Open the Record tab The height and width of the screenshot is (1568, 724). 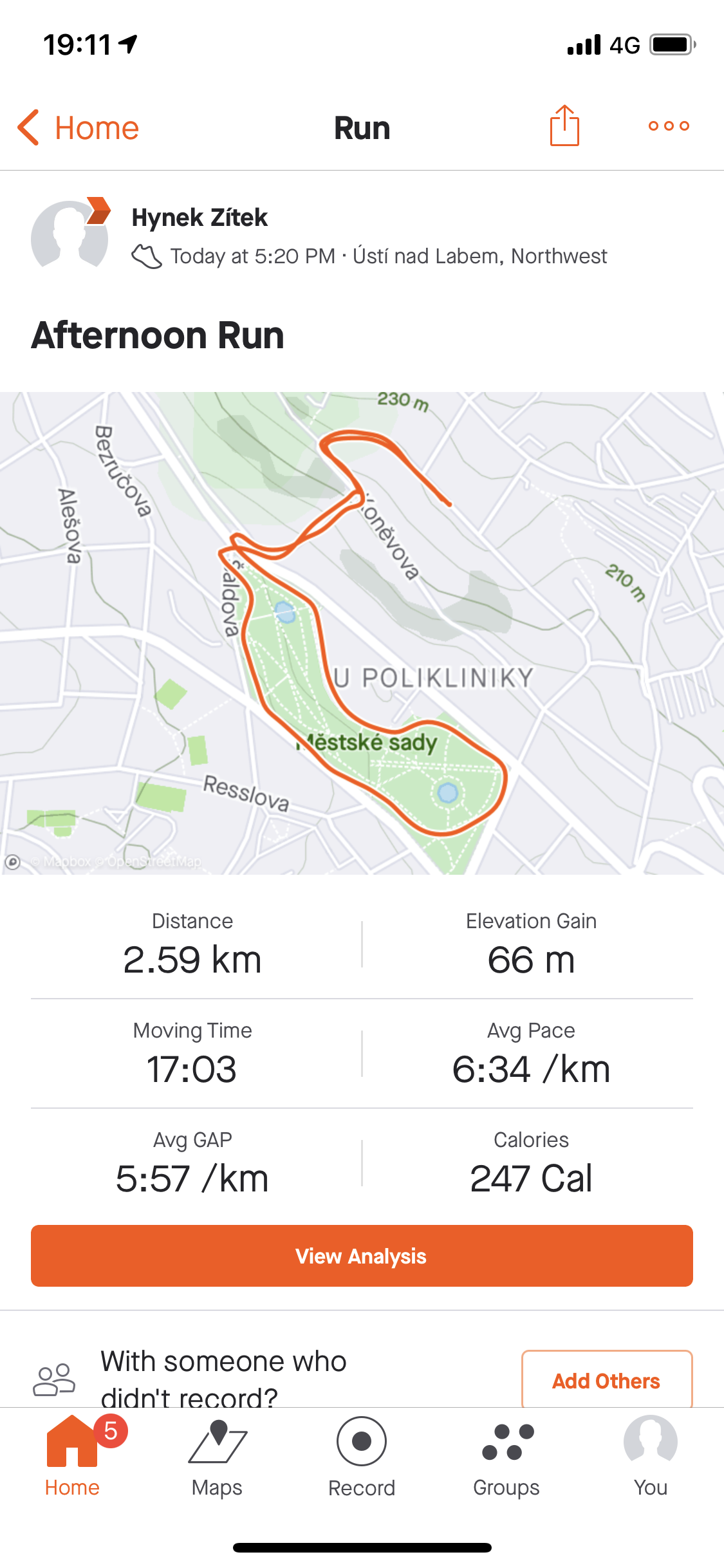point(362,1457)
